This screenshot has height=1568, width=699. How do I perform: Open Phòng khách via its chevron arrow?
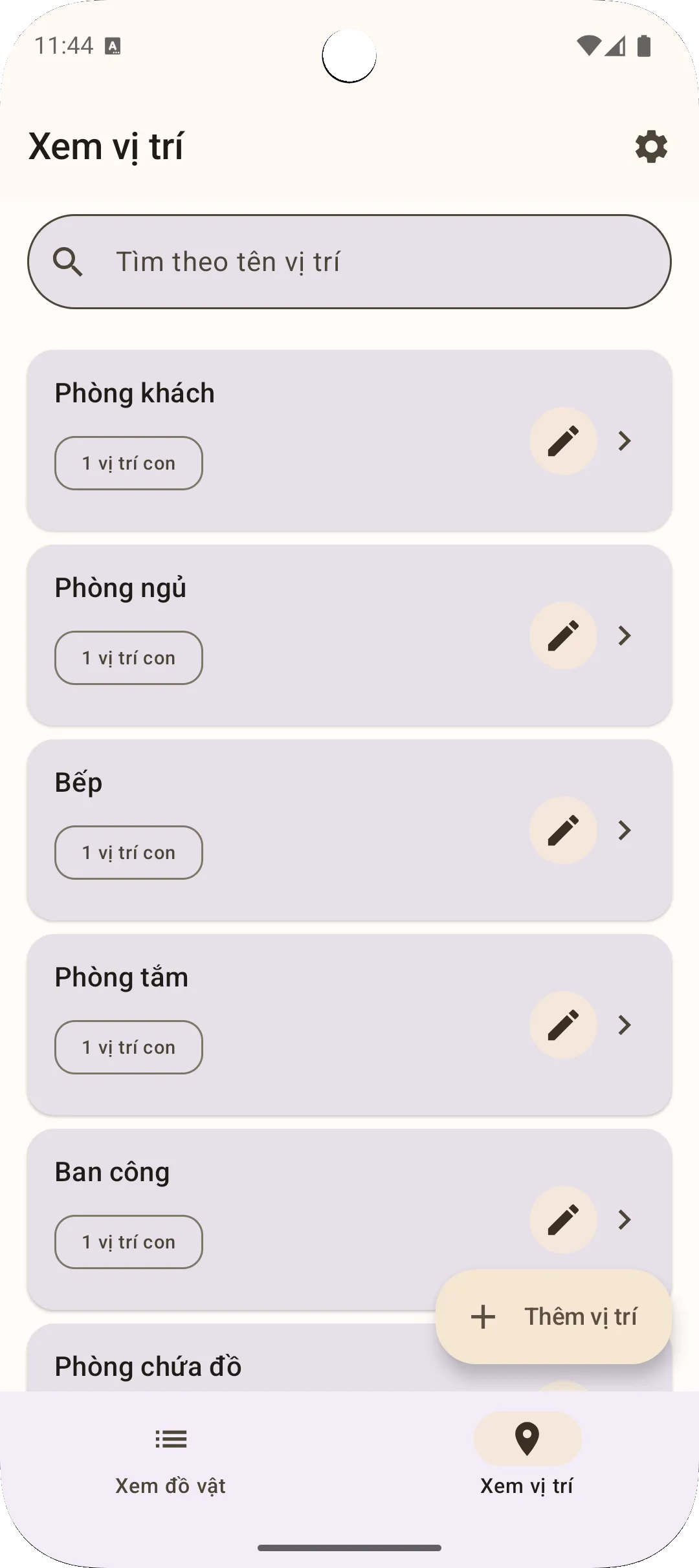(x=625, y=441)
